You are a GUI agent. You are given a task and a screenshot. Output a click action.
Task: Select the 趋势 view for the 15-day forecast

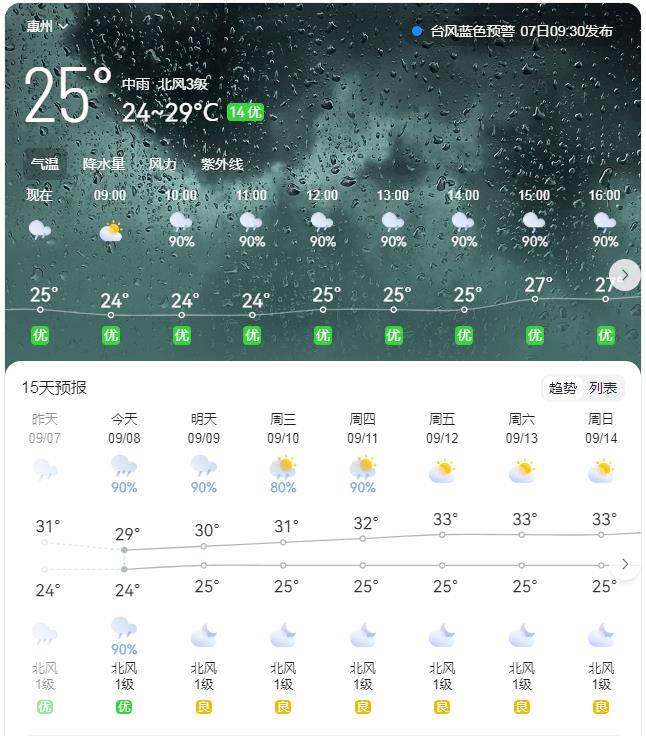(x=563, y=388)
